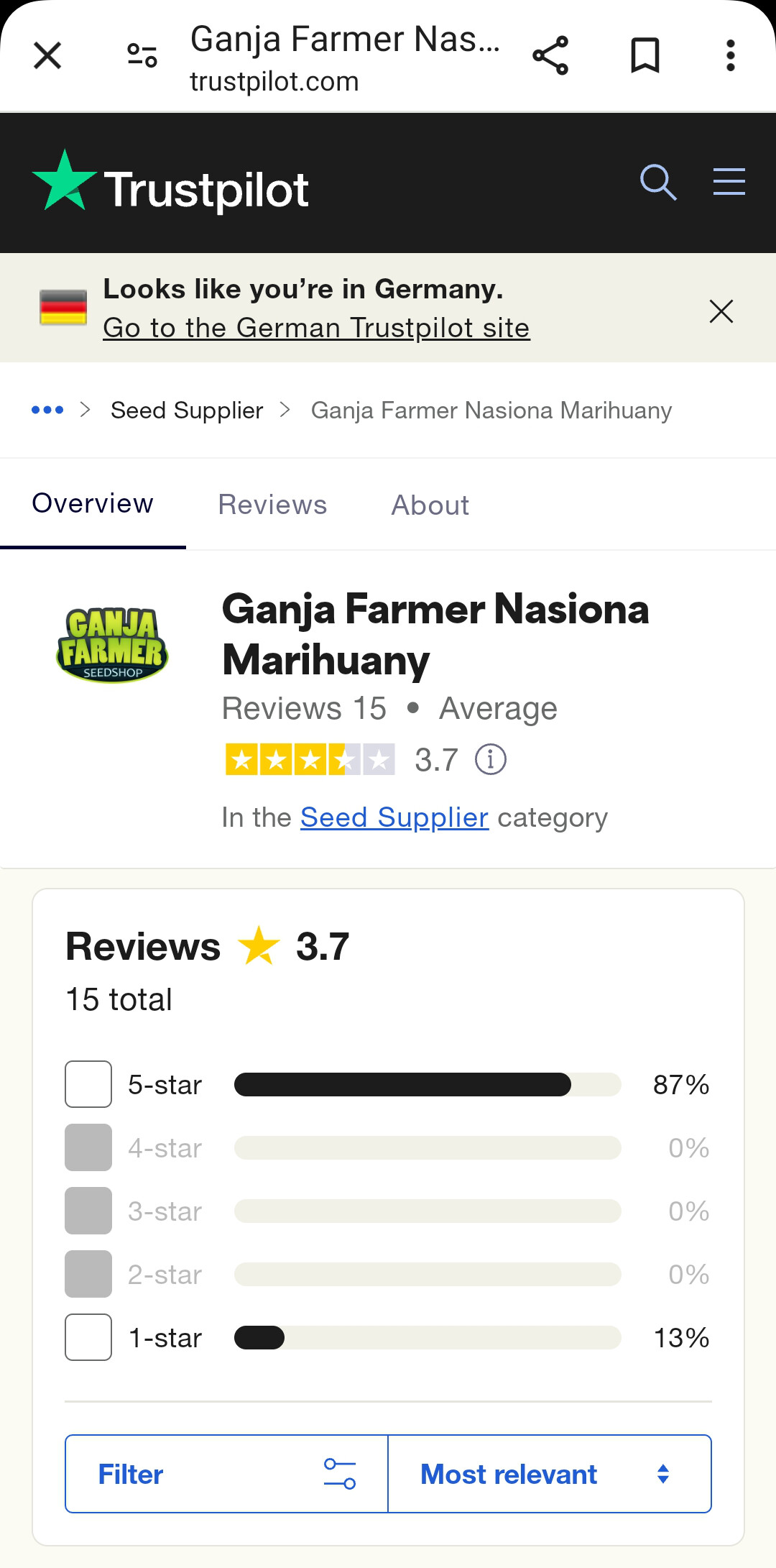Expand the breadcrumb ellipsis
Image resolution: width=776 pixels, height=1568 pixels.
47,410
